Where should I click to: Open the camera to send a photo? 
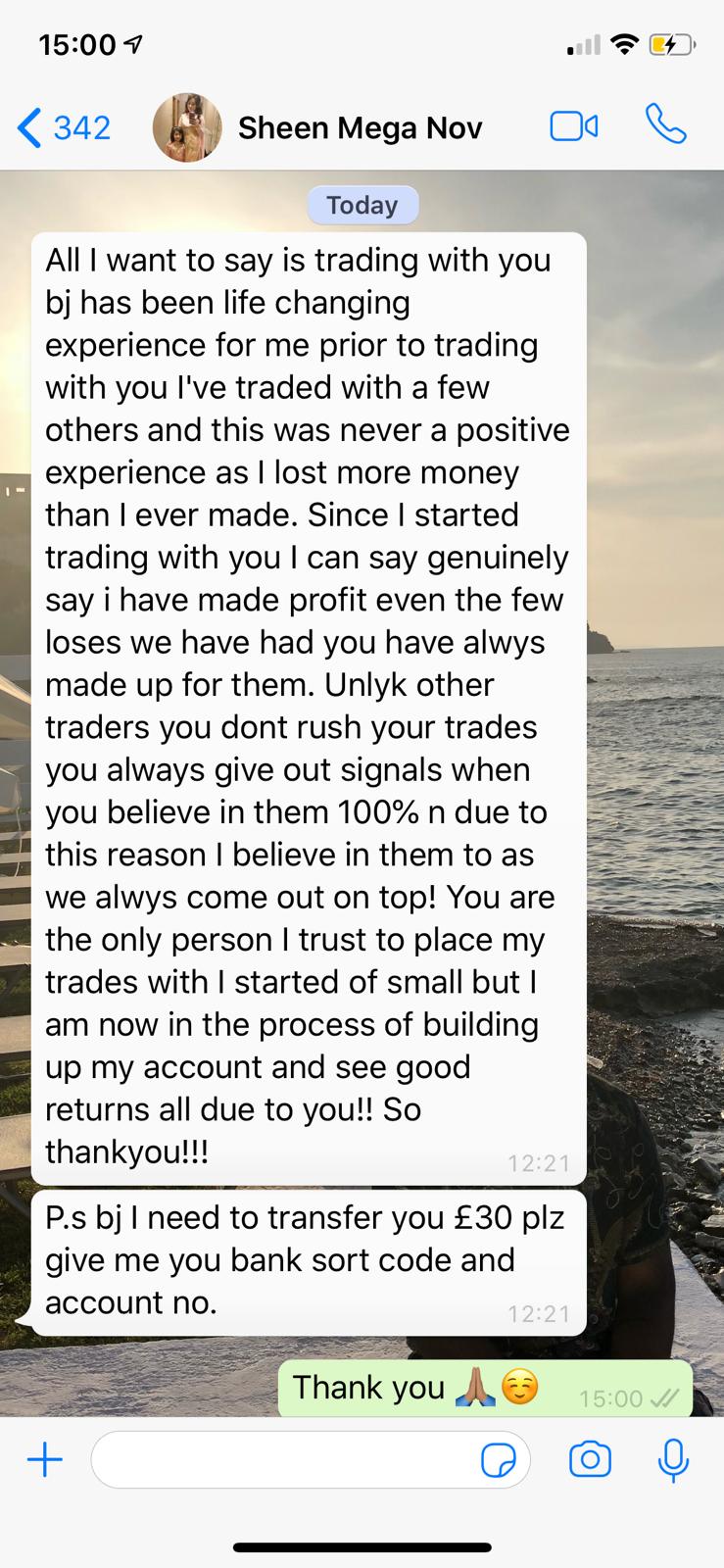click(590, 1460)
